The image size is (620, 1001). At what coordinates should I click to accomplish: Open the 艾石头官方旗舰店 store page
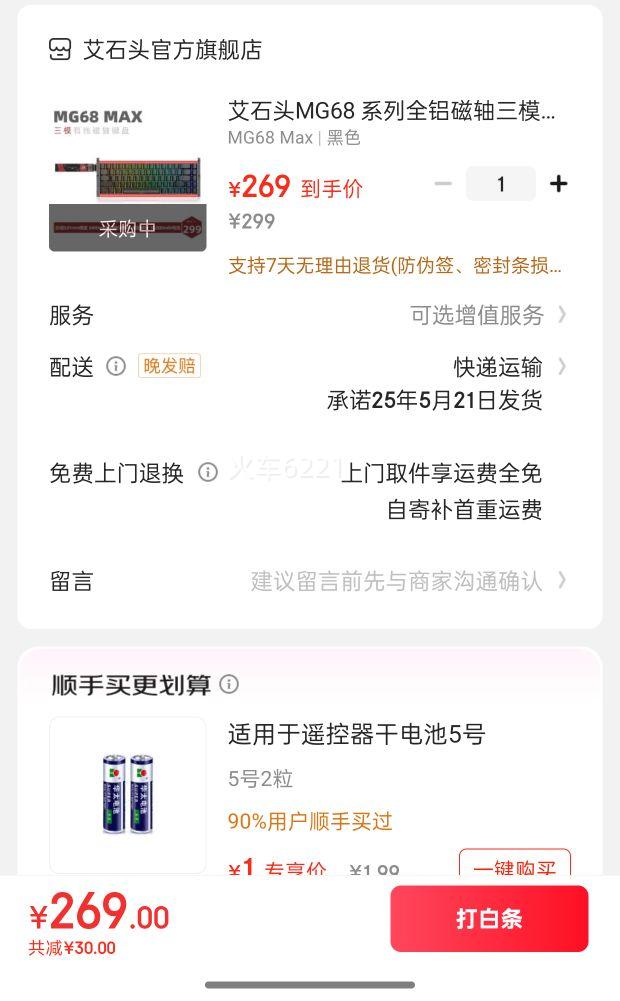pos(156,49)
